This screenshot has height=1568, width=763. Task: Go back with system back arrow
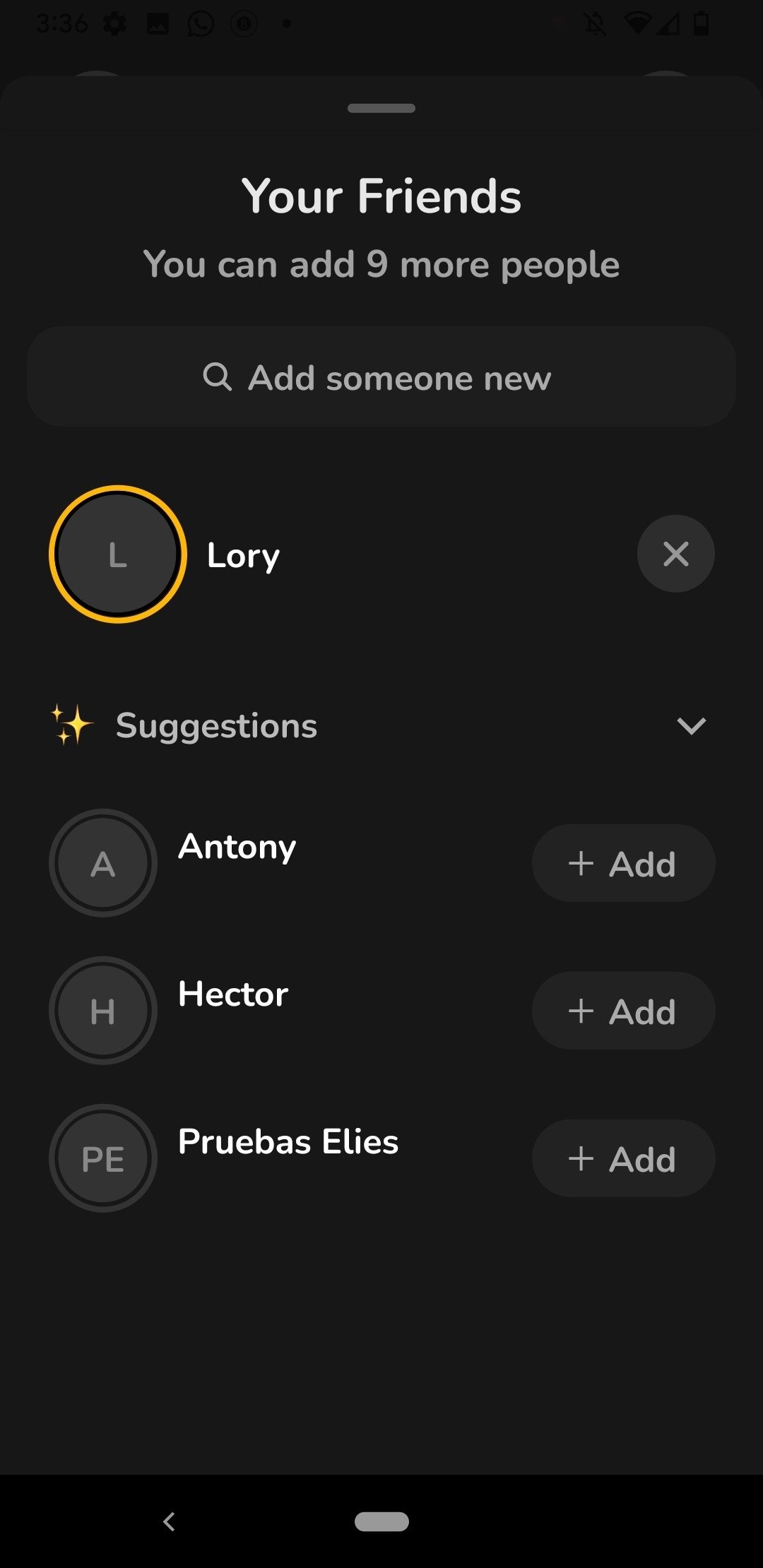pos(169,1521)
